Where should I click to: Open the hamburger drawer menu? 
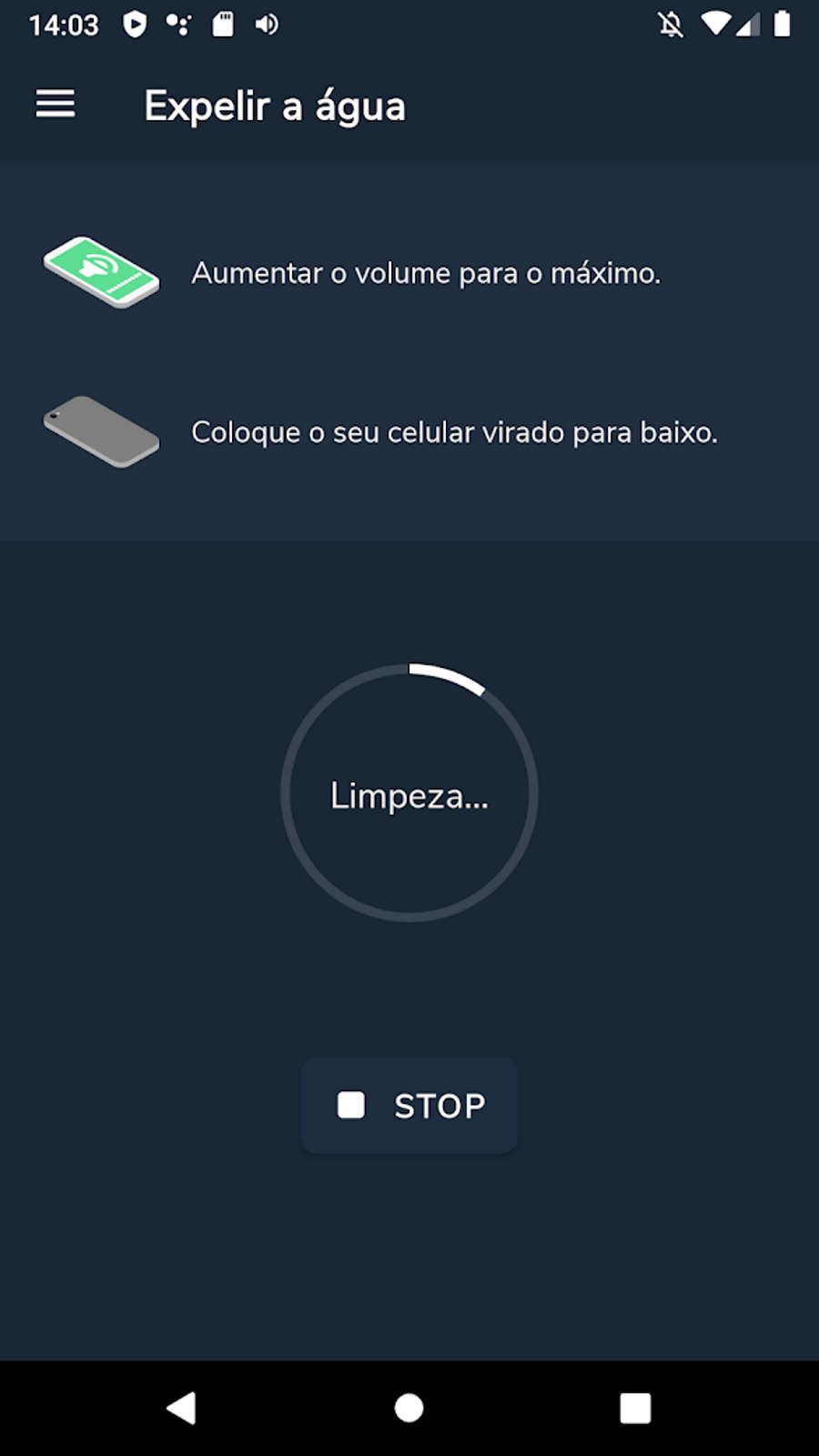pos(56,104)
